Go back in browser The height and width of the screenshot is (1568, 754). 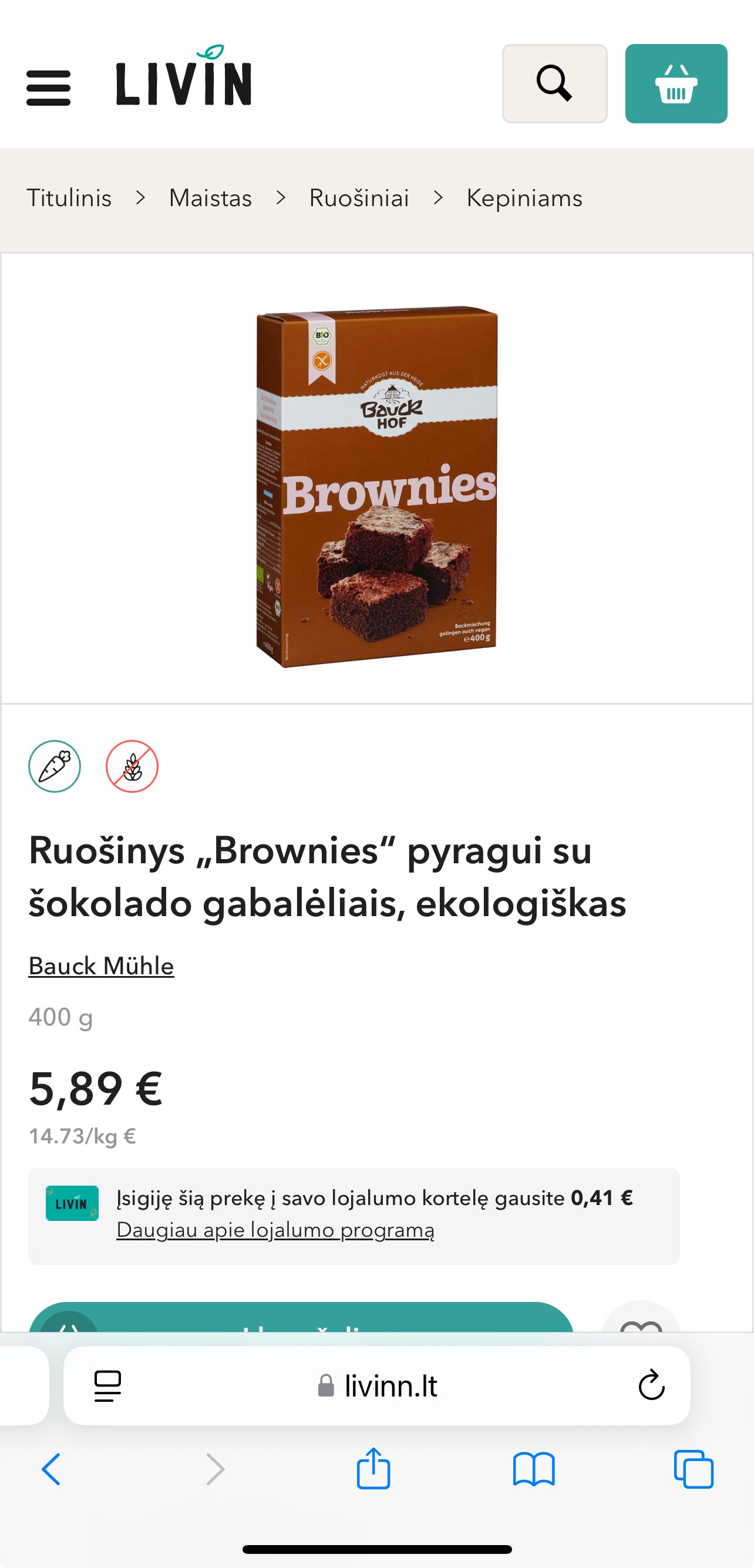[x=51, y=1469]
